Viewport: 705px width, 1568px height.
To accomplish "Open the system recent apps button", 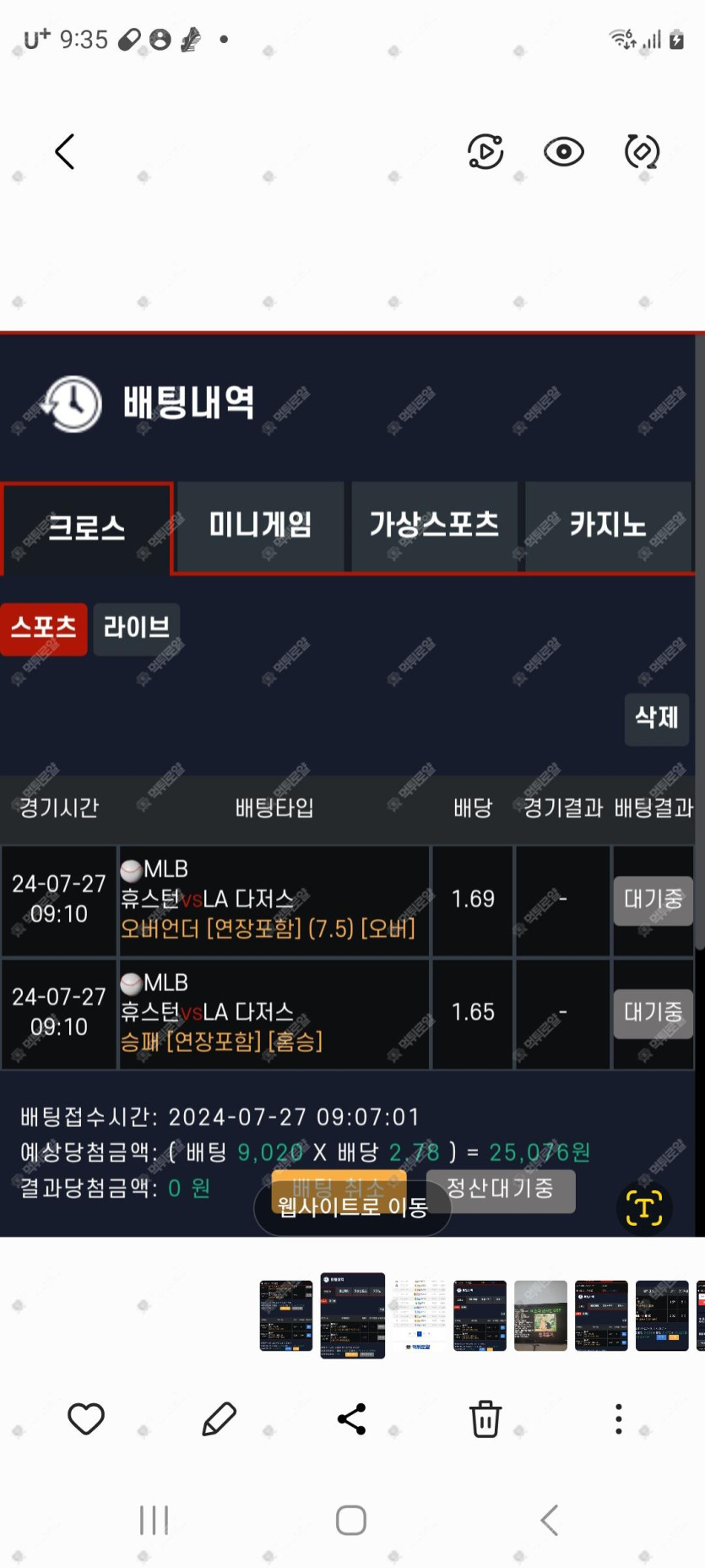I will [155, 1520].
